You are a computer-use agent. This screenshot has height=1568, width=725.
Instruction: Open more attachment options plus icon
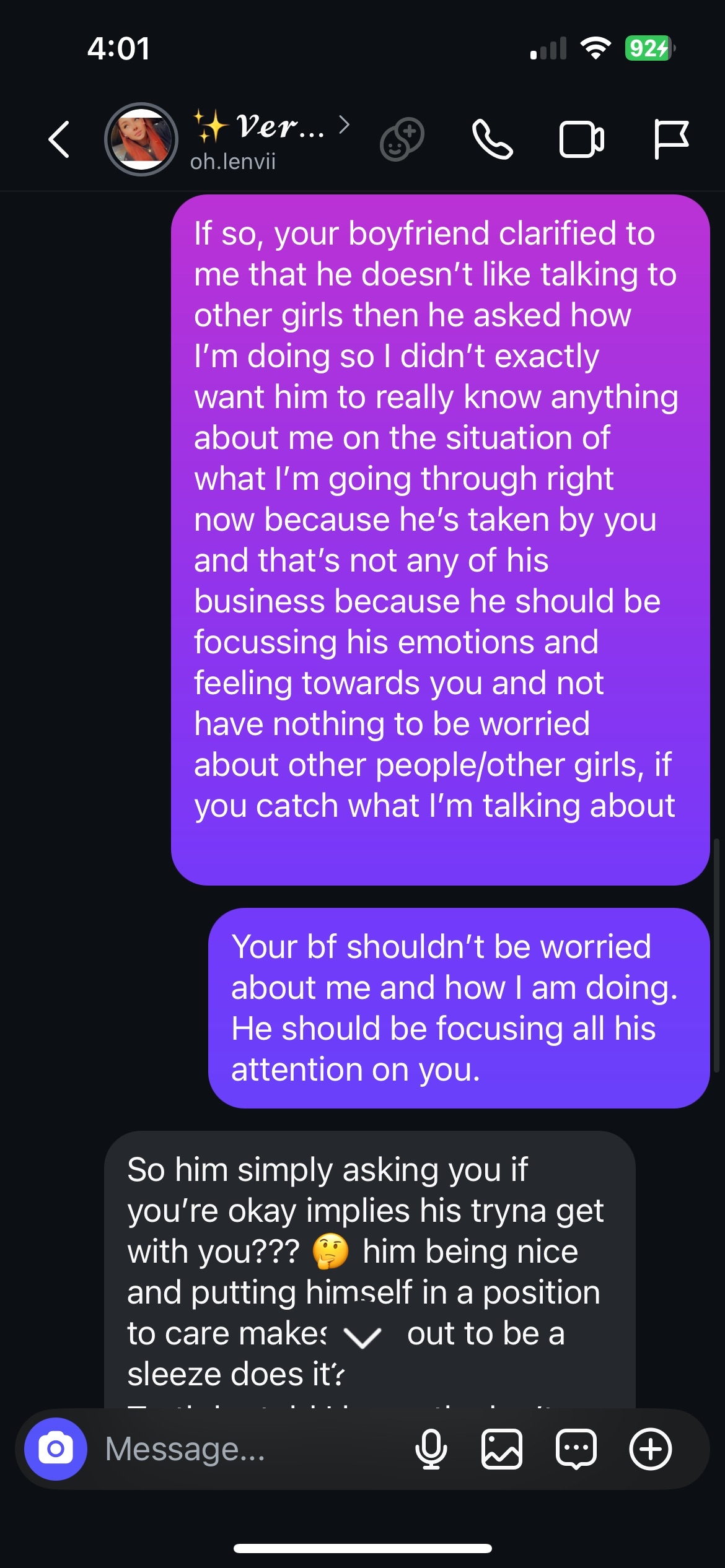tap(650, 1449)
